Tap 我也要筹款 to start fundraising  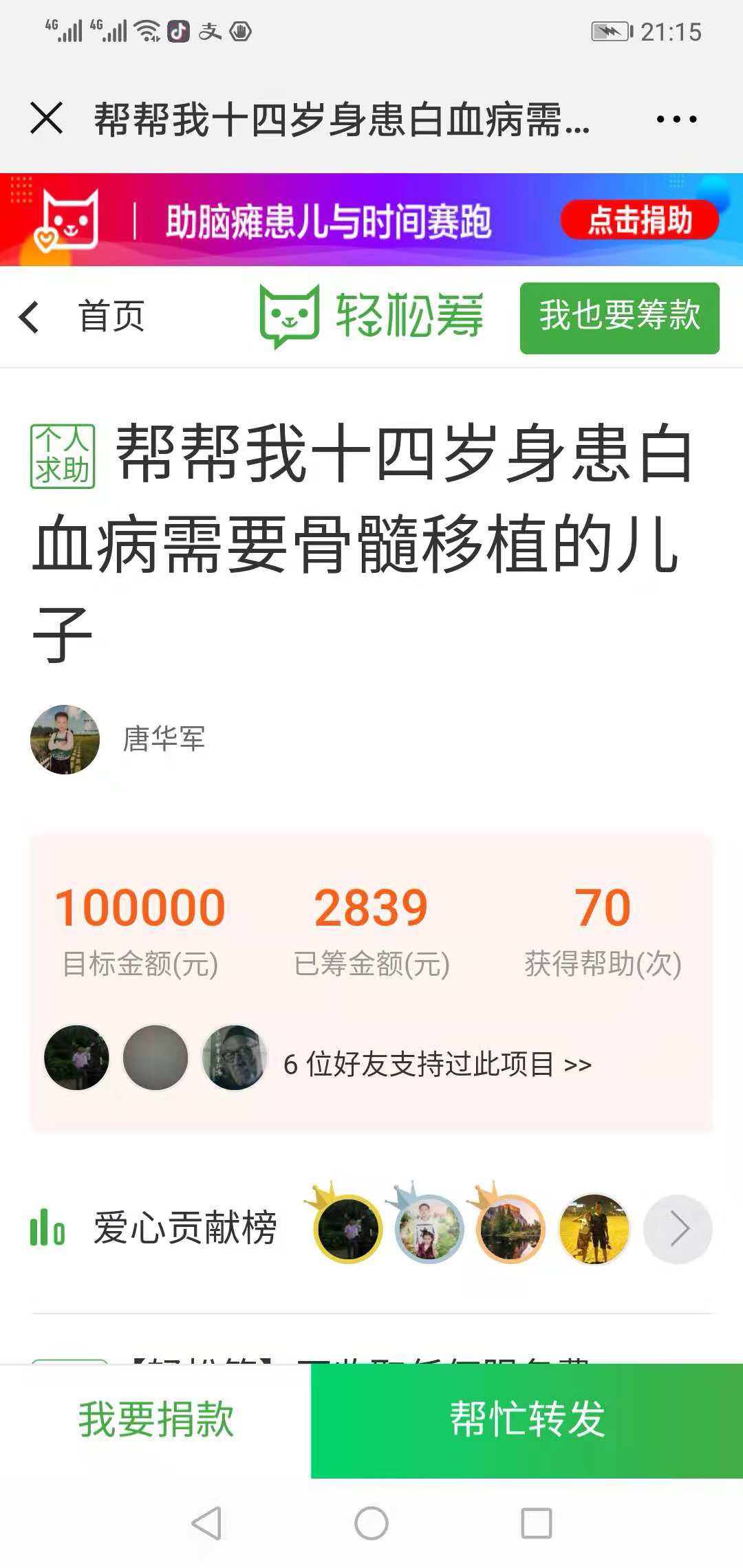point(619,318)
